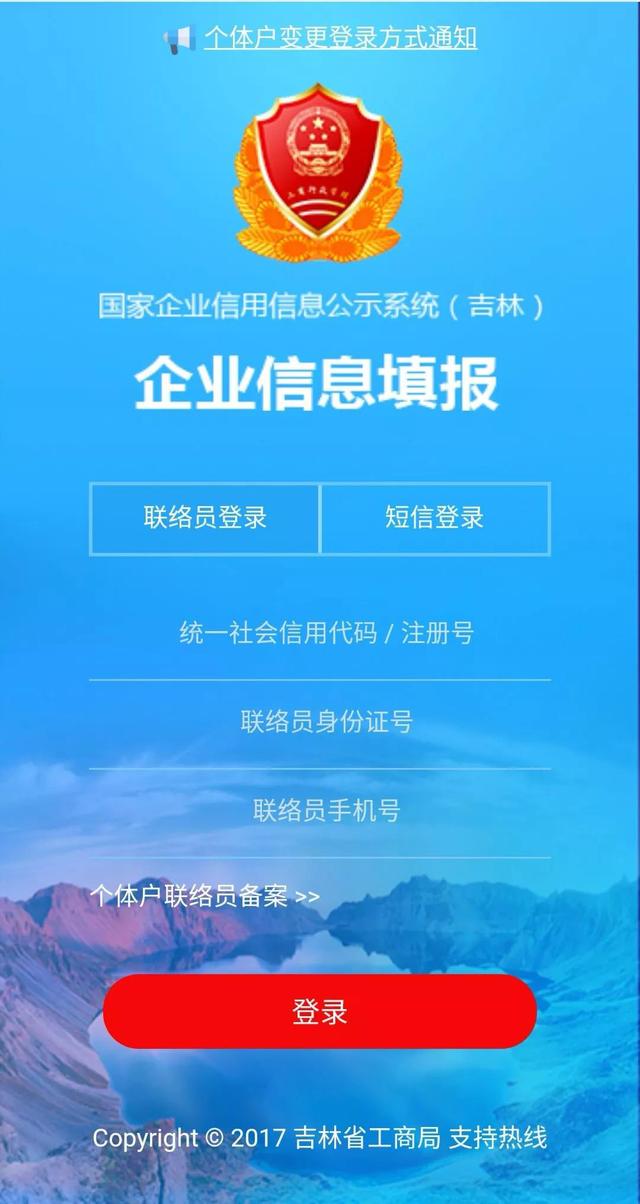This screenshot has width=640, height=1204.
Task: Focus the 统一社会信用代码 / 注册号 field
Action: click(x=320, y=634)
